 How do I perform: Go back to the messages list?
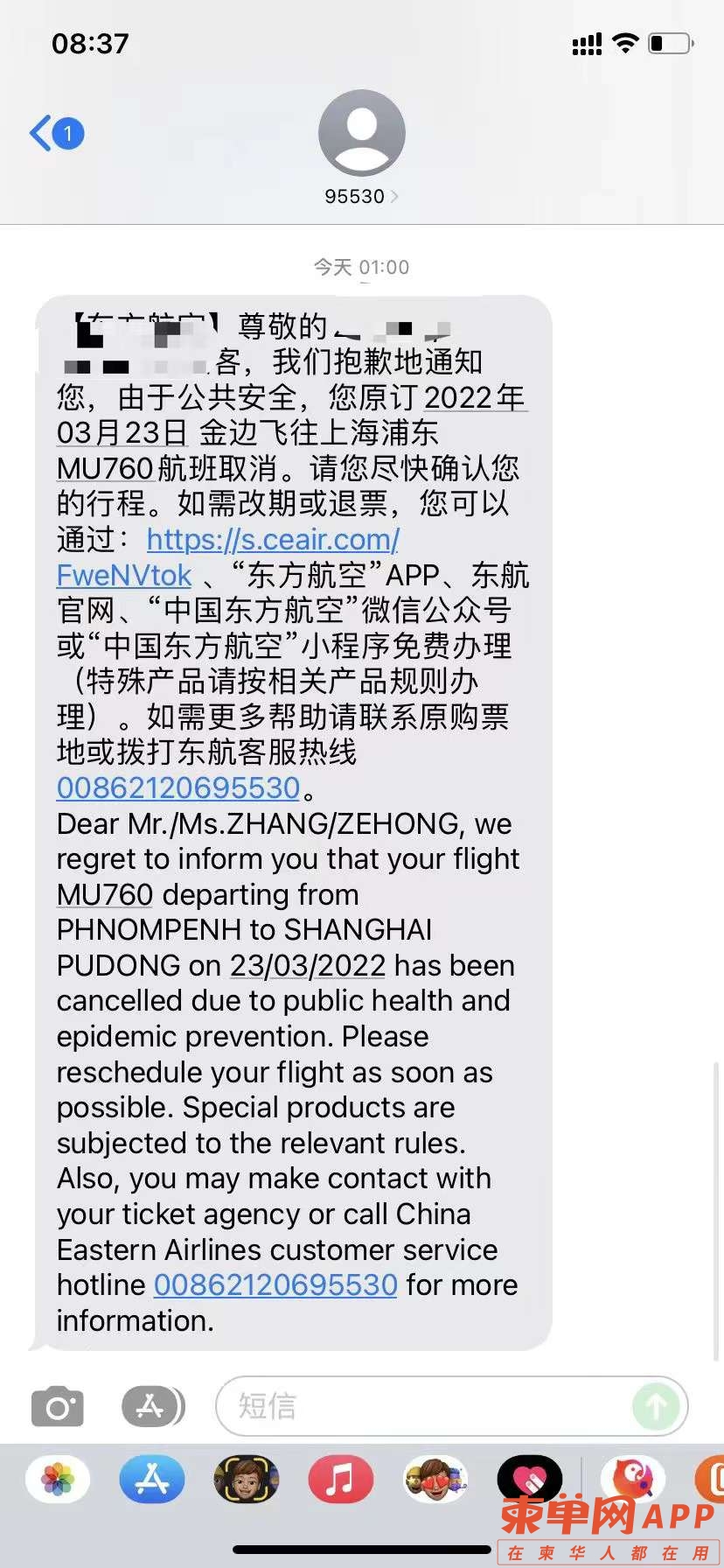coord(56,134)
